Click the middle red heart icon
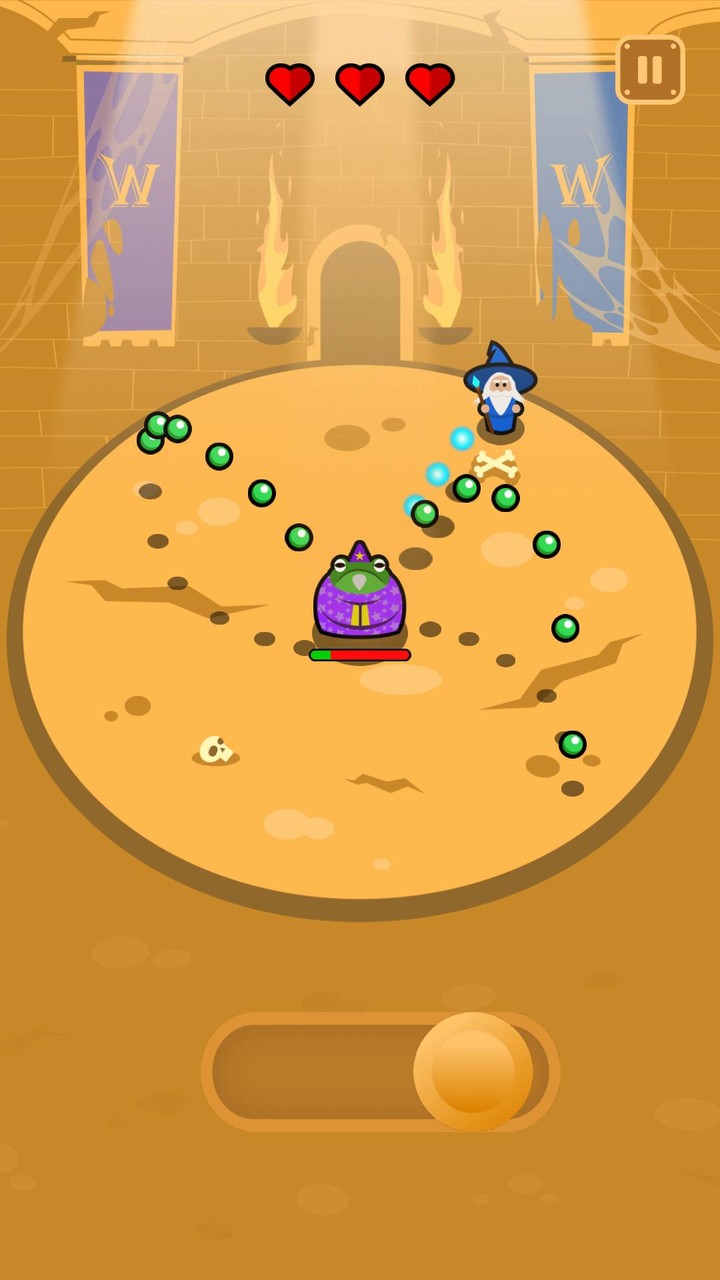The width and height of the screenshot is (720, 1280). coord(360,83)
